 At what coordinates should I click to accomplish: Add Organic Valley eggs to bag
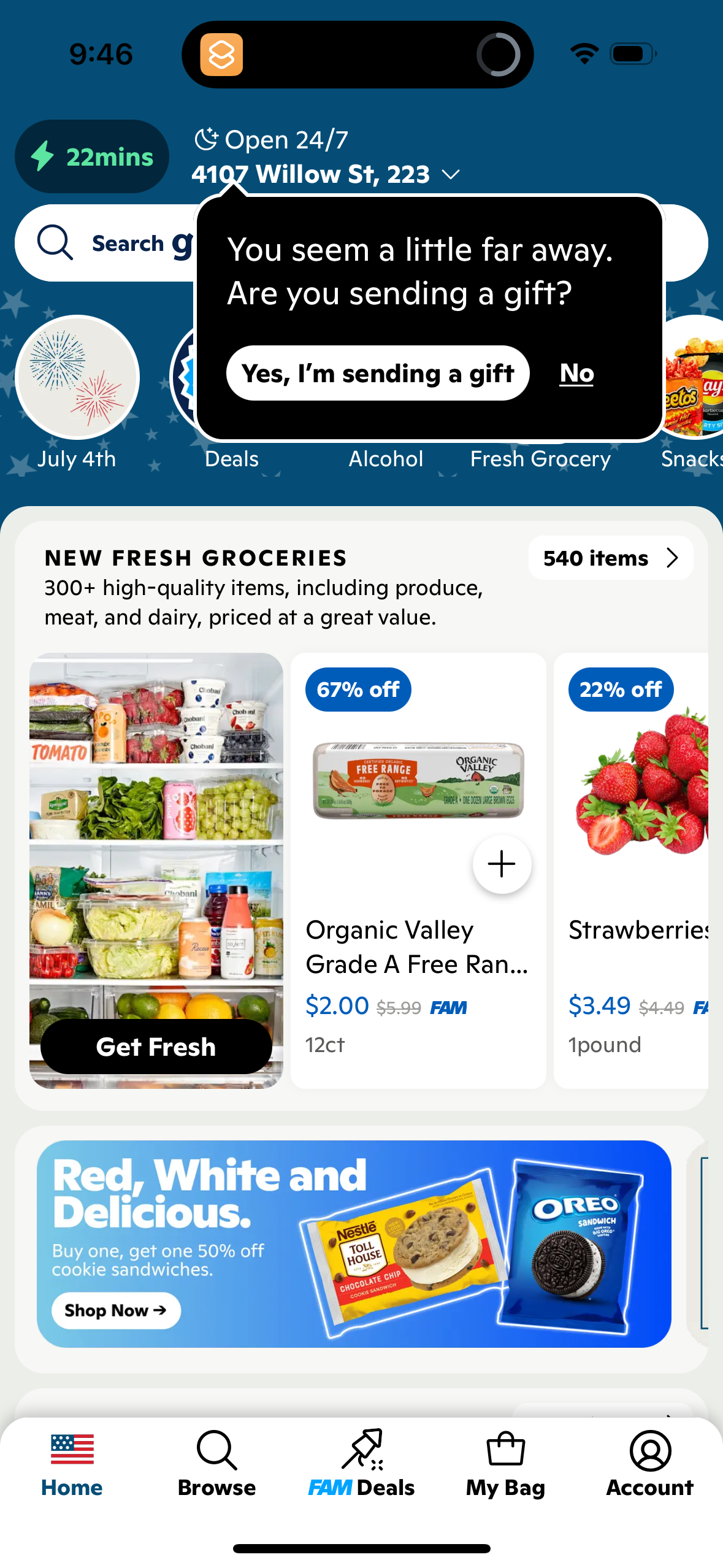coord(501,864)
